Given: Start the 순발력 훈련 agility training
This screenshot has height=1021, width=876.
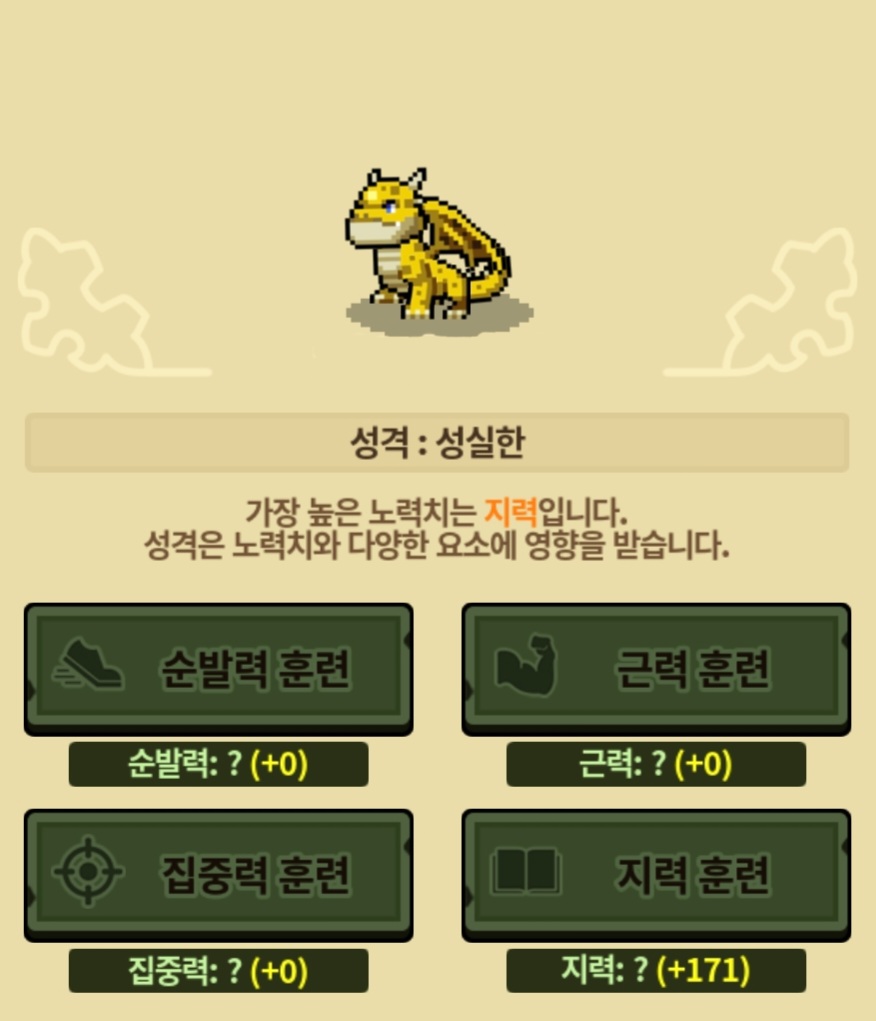Looking at the screenshot, I should coord(218,669).
